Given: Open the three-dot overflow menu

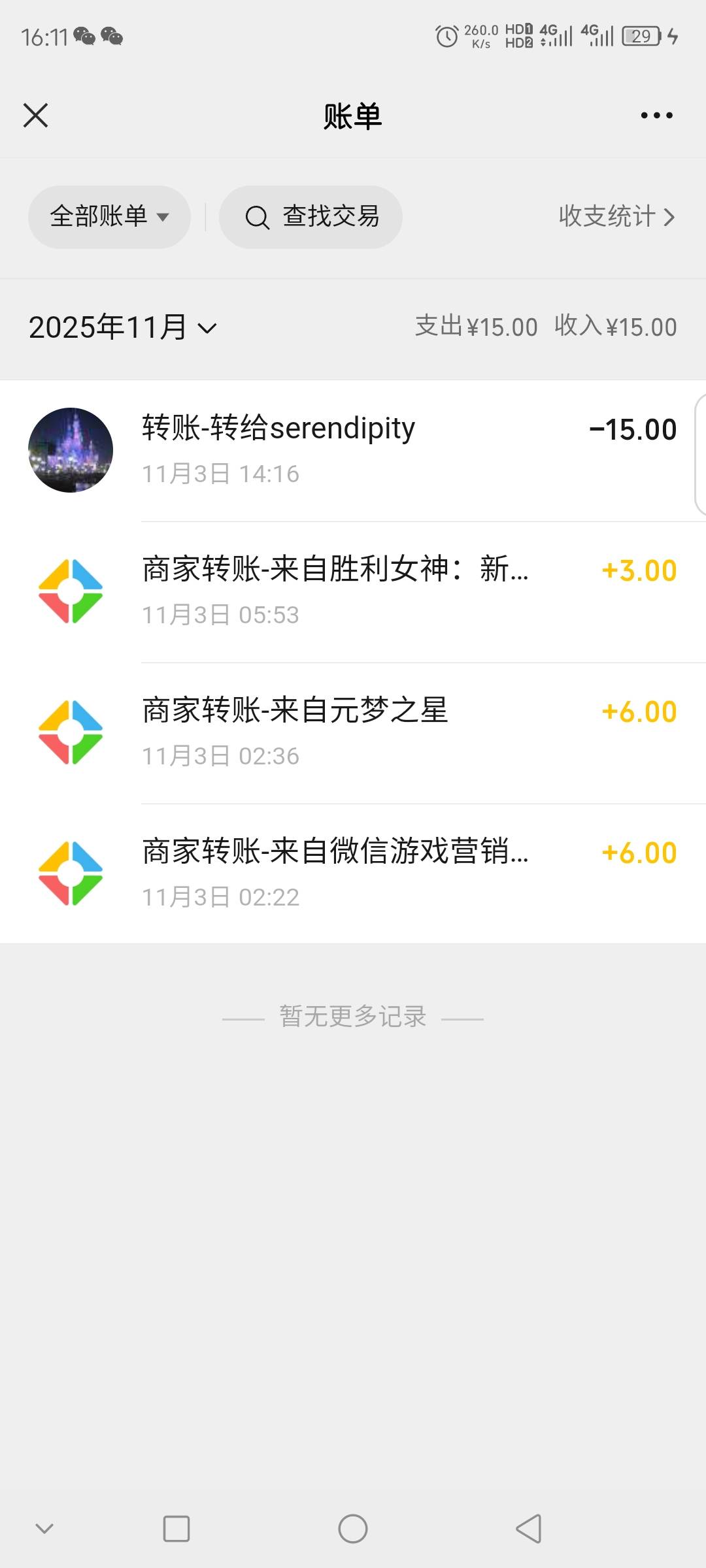Looking at the screenshot, I should pos(656,116).
